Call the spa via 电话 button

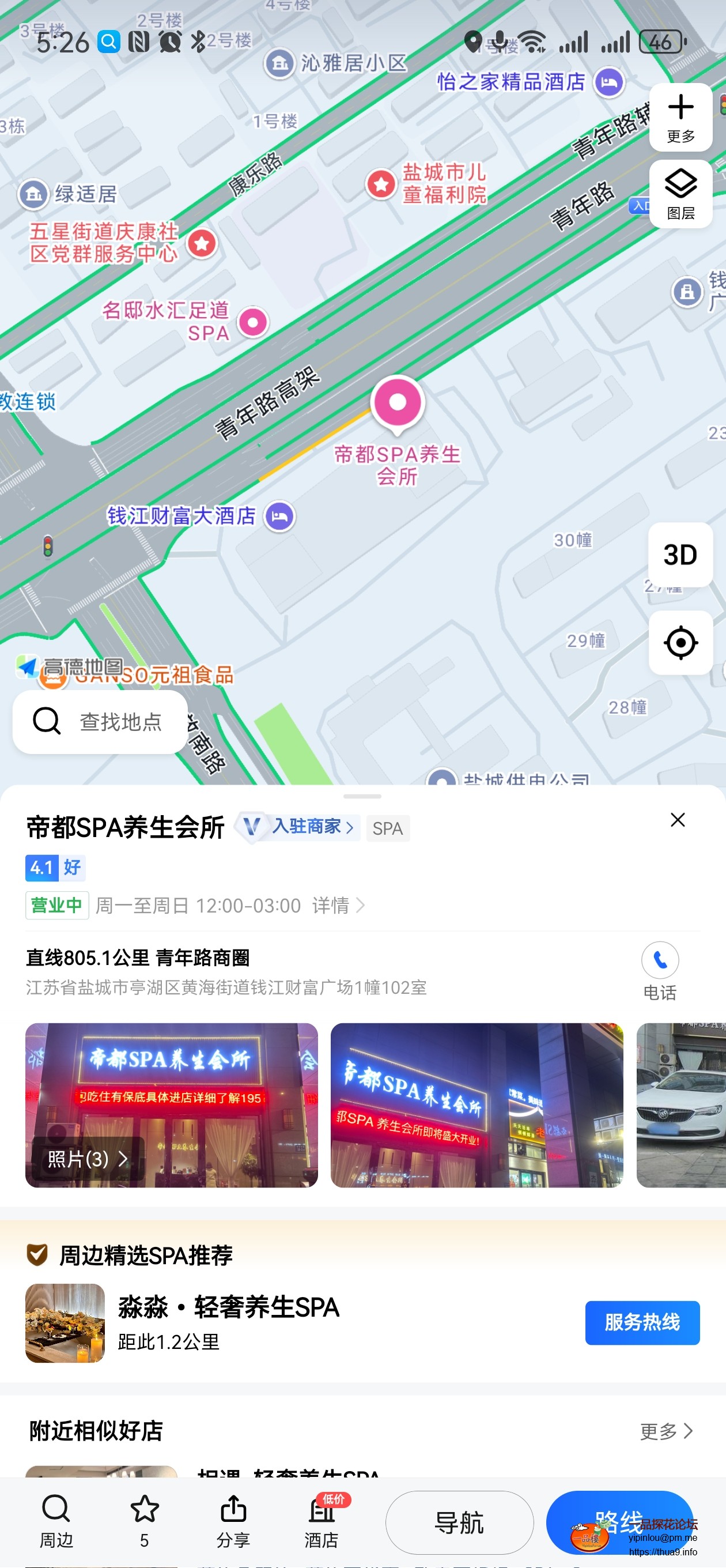pyautogui.click(x=660, y=970)
